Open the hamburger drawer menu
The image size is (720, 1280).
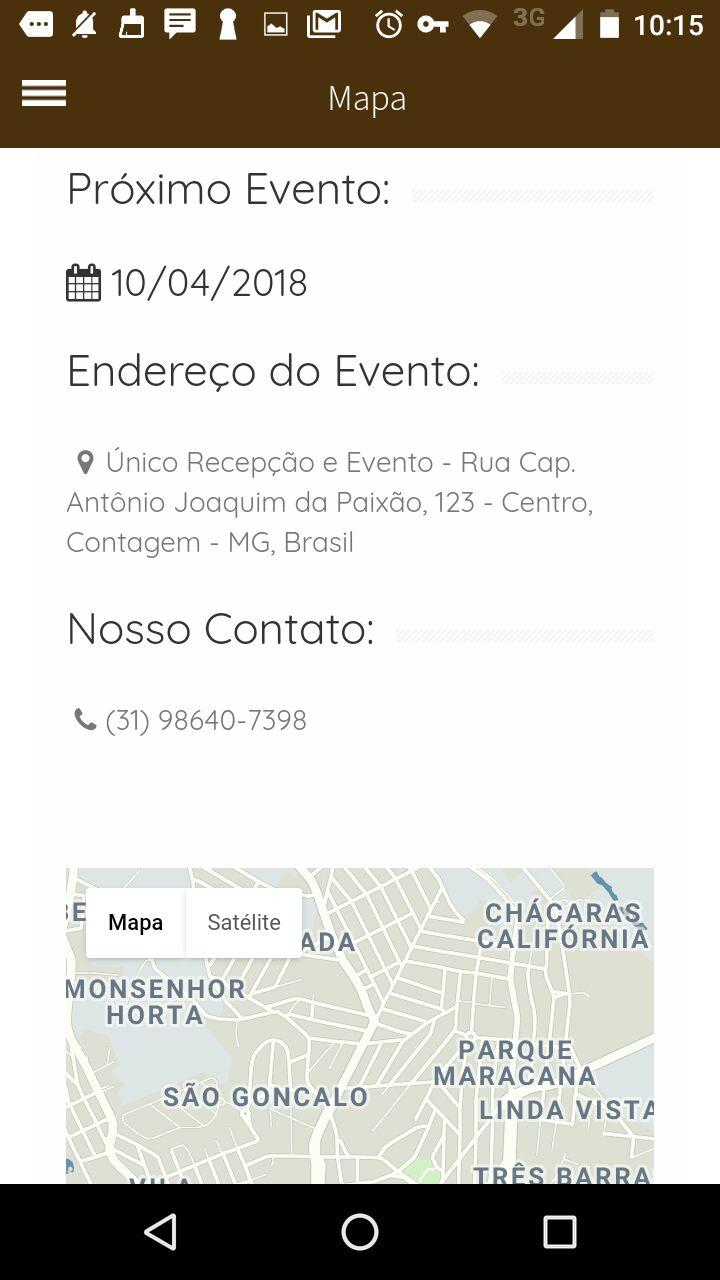point(44,94)
